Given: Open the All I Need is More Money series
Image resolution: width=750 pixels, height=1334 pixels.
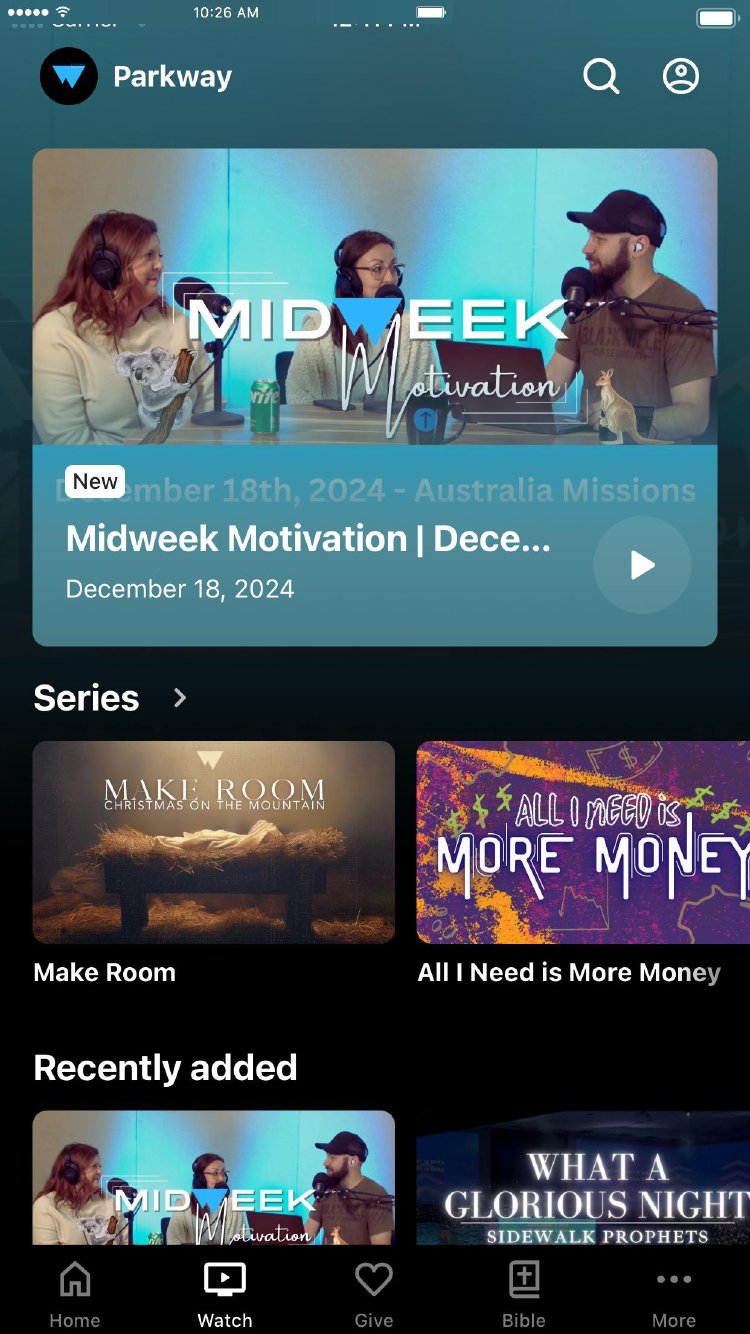Looking at the screenshot, I should pos(582,842).
